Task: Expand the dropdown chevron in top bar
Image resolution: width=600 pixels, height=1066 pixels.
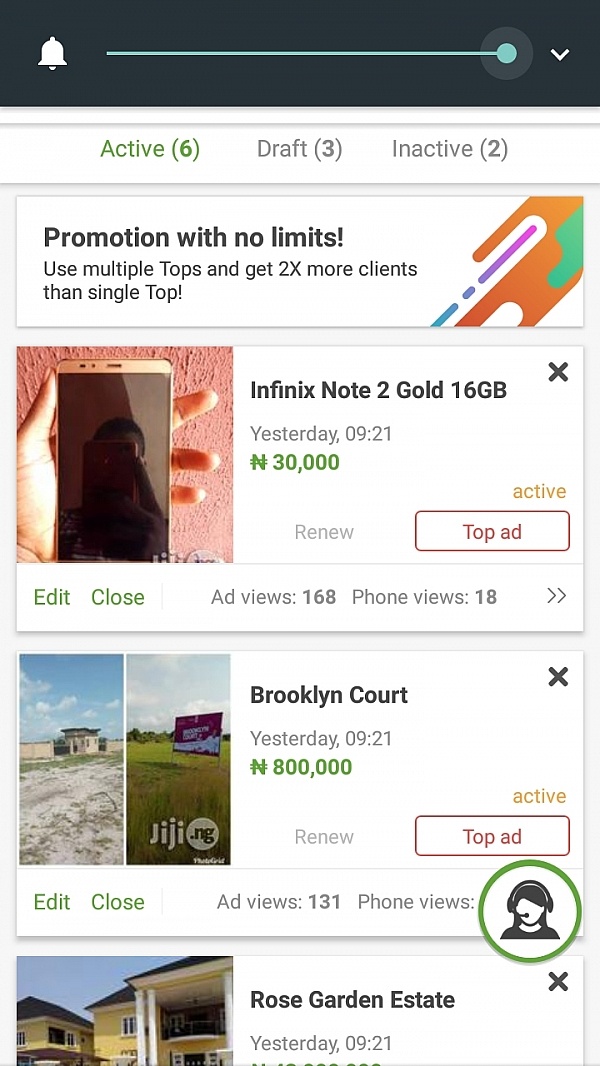Action: tap(560, 54)
